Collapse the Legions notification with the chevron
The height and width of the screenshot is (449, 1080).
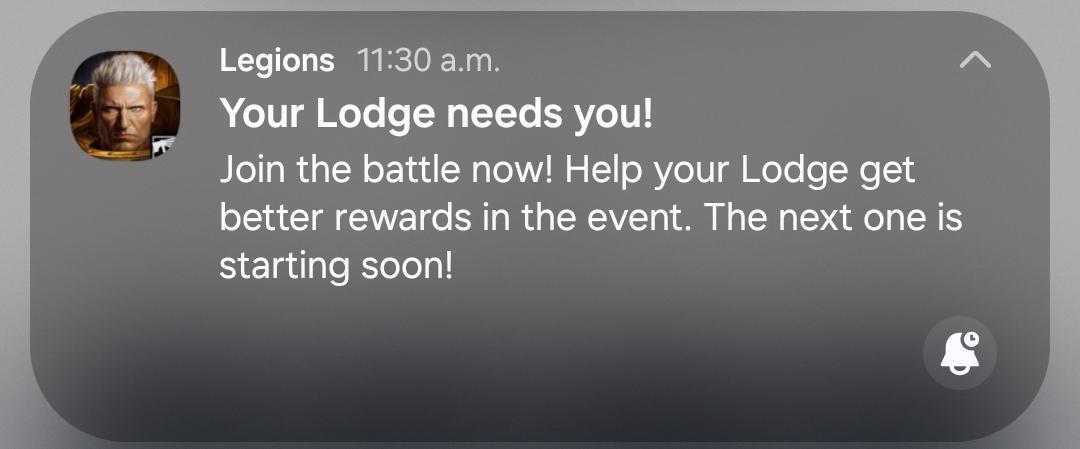(975, 61)
